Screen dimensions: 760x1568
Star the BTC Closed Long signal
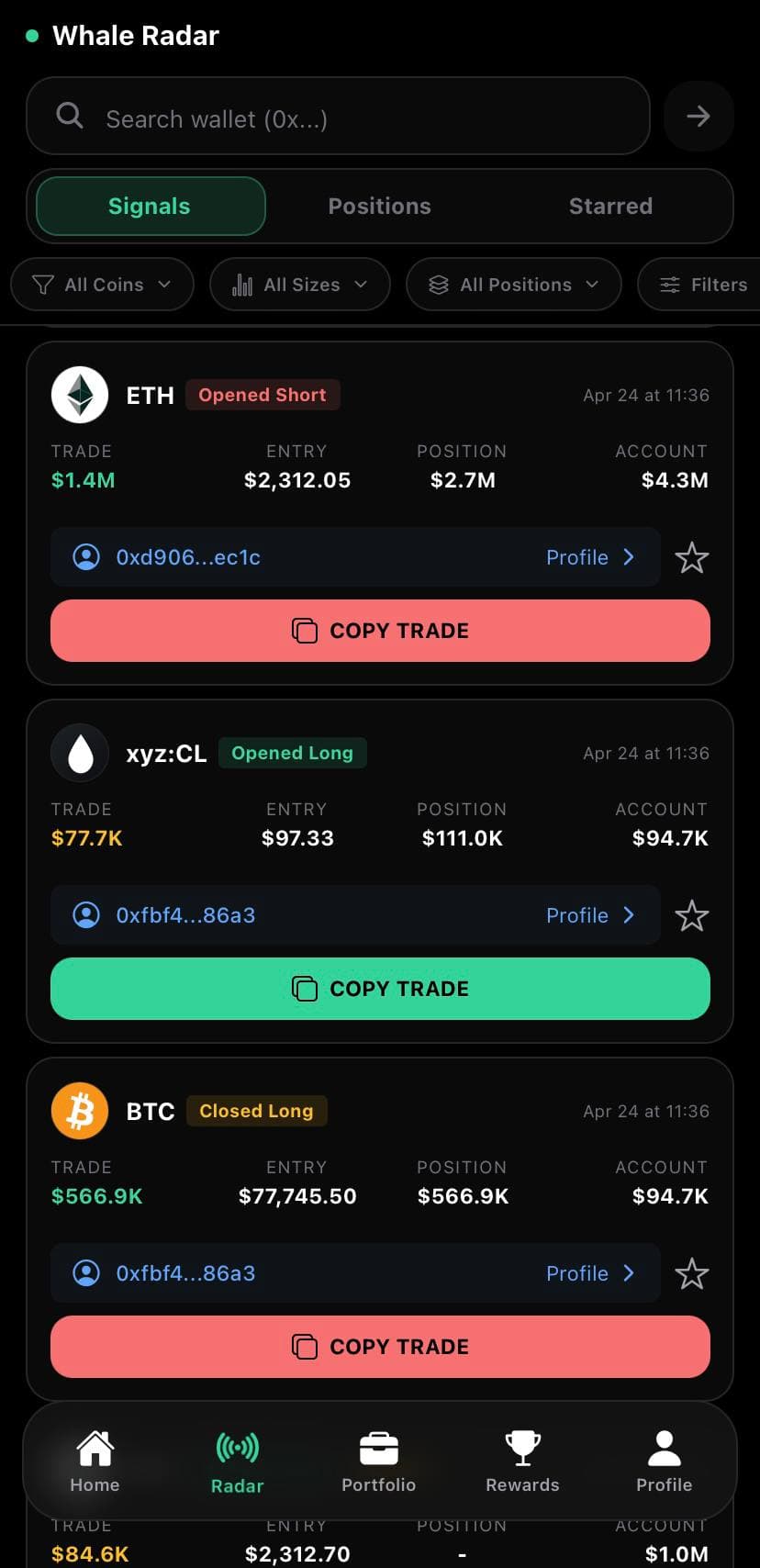(x=691, y=1274)
